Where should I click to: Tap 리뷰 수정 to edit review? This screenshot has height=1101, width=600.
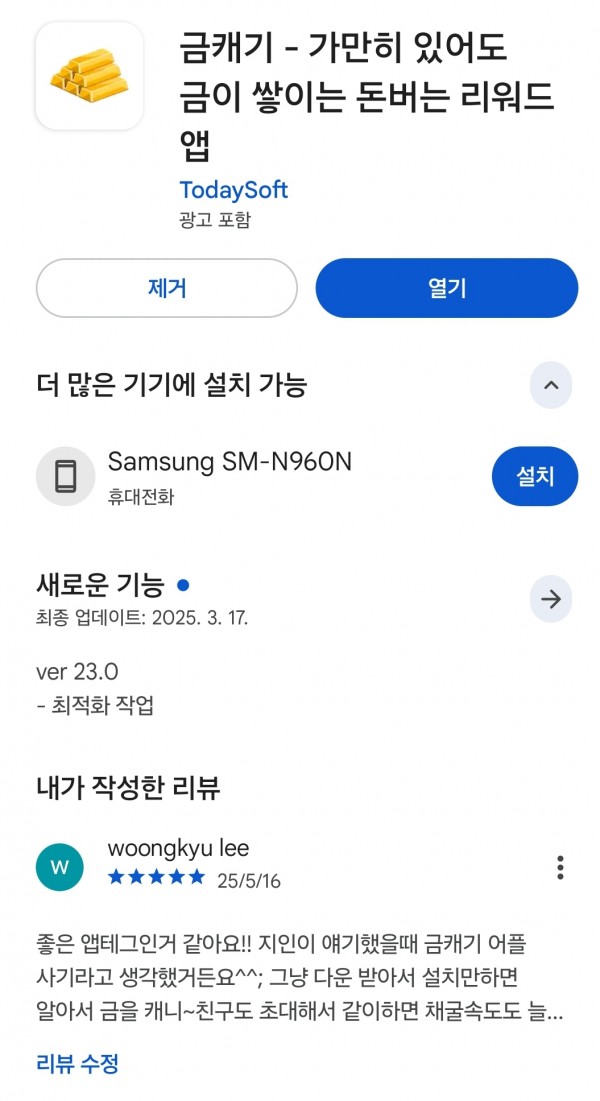click(77, 1063)
